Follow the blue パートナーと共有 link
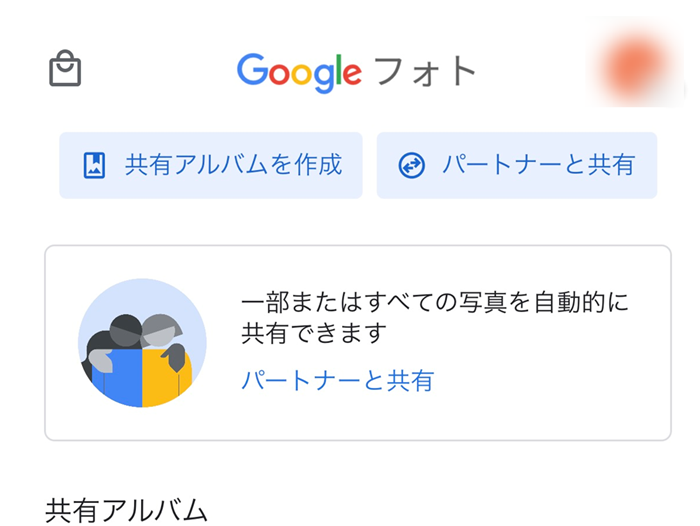Screen dimensions: 700x526 [337, 380]
